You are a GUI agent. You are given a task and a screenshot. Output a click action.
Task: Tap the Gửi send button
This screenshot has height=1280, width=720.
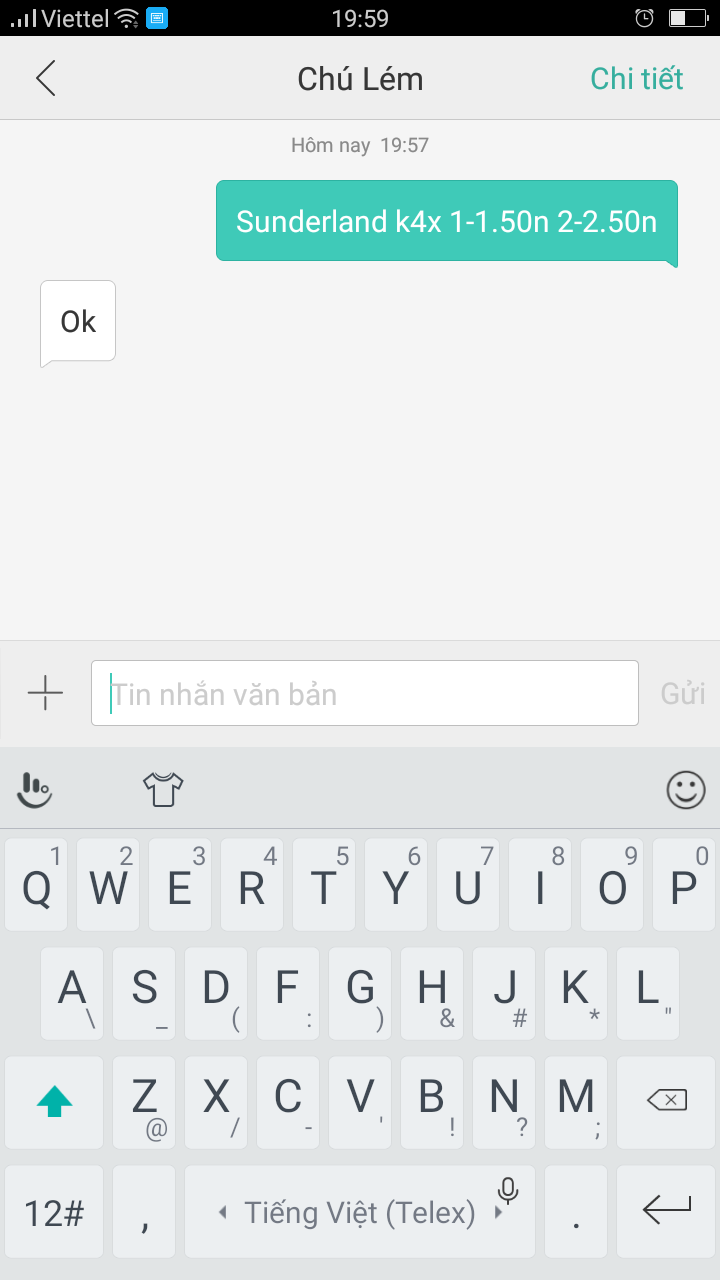(682, 693)
